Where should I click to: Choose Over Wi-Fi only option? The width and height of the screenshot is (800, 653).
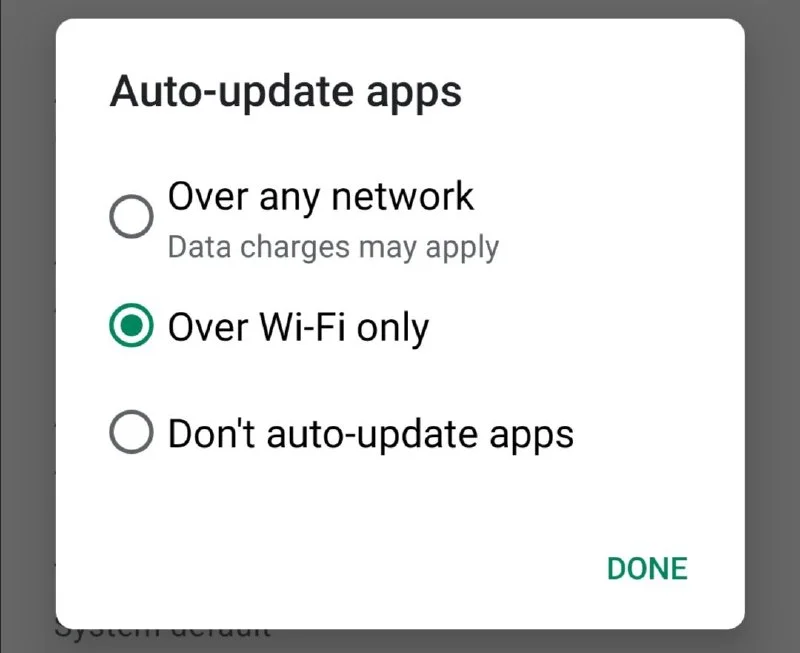(x=131, y=327)
